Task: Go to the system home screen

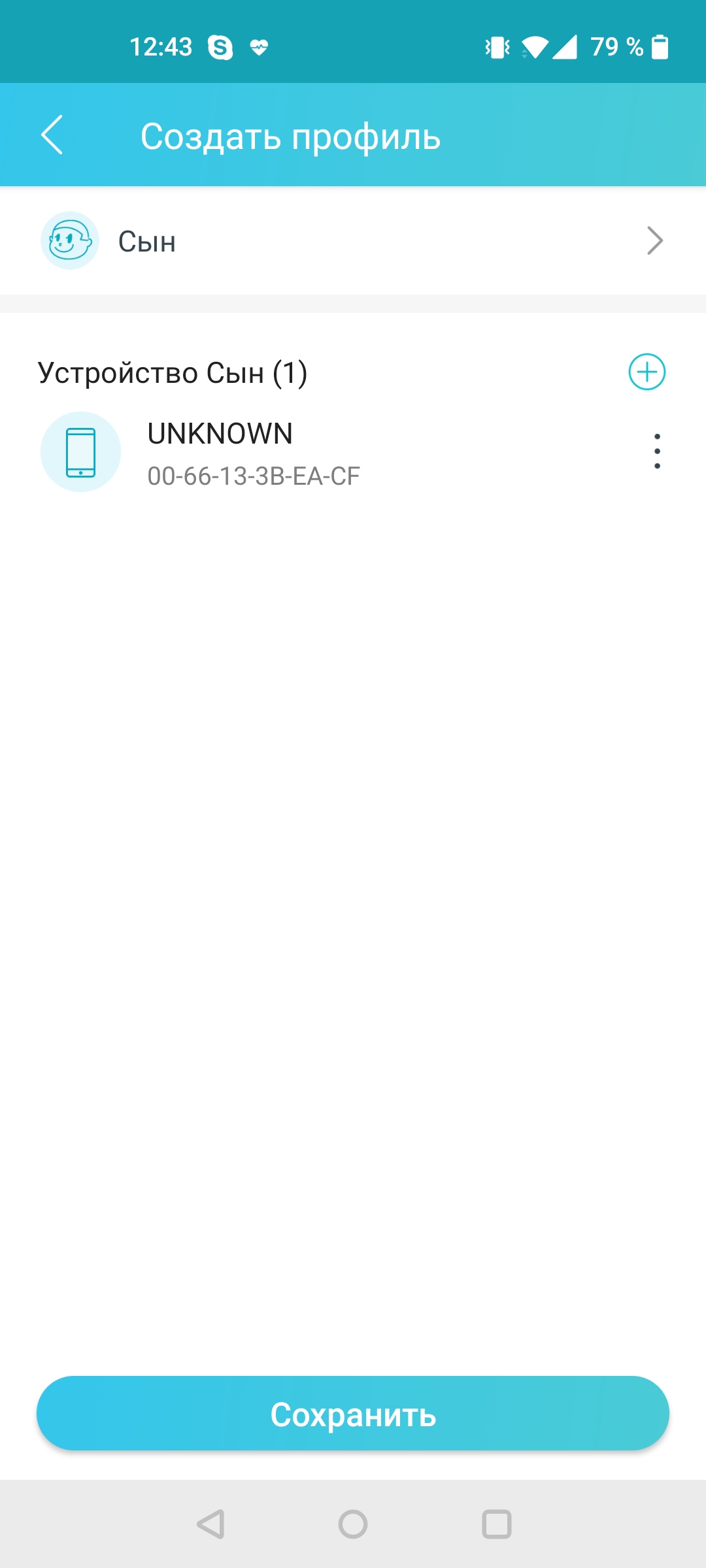Action: (x=353, y=1524)
